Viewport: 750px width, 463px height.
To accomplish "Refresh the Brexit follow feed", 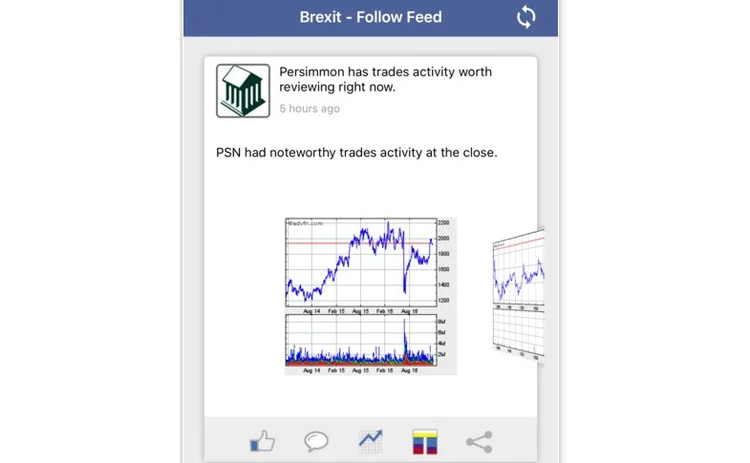I will coord(526,17).
